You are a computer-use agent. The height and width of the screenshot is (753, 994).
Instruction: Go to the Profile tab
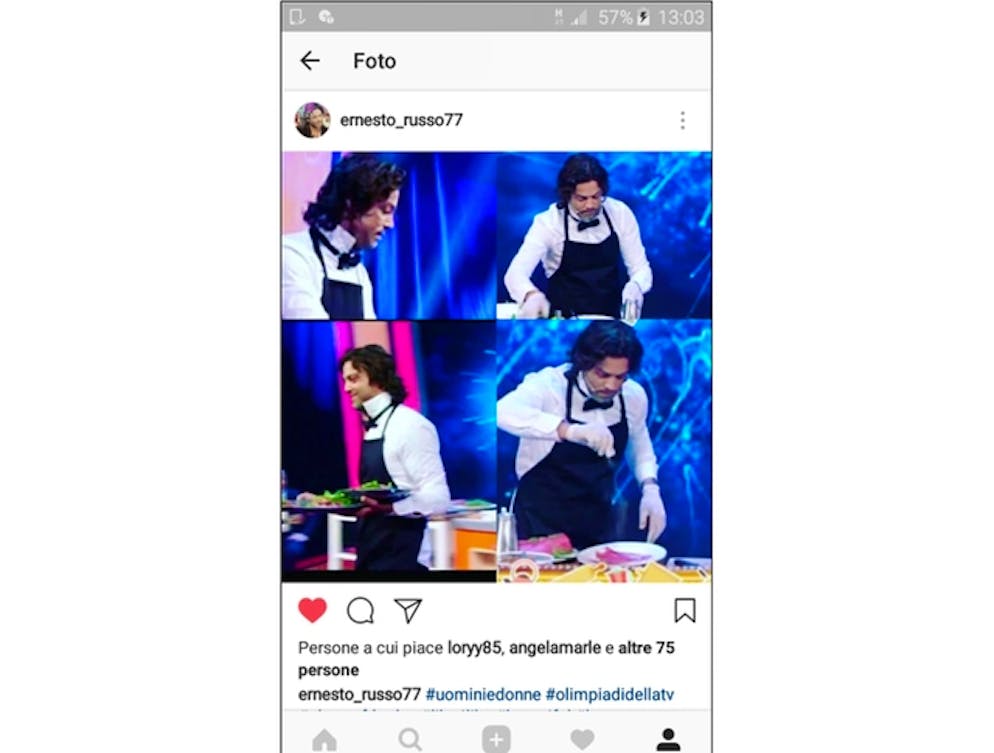pos(668,740)
